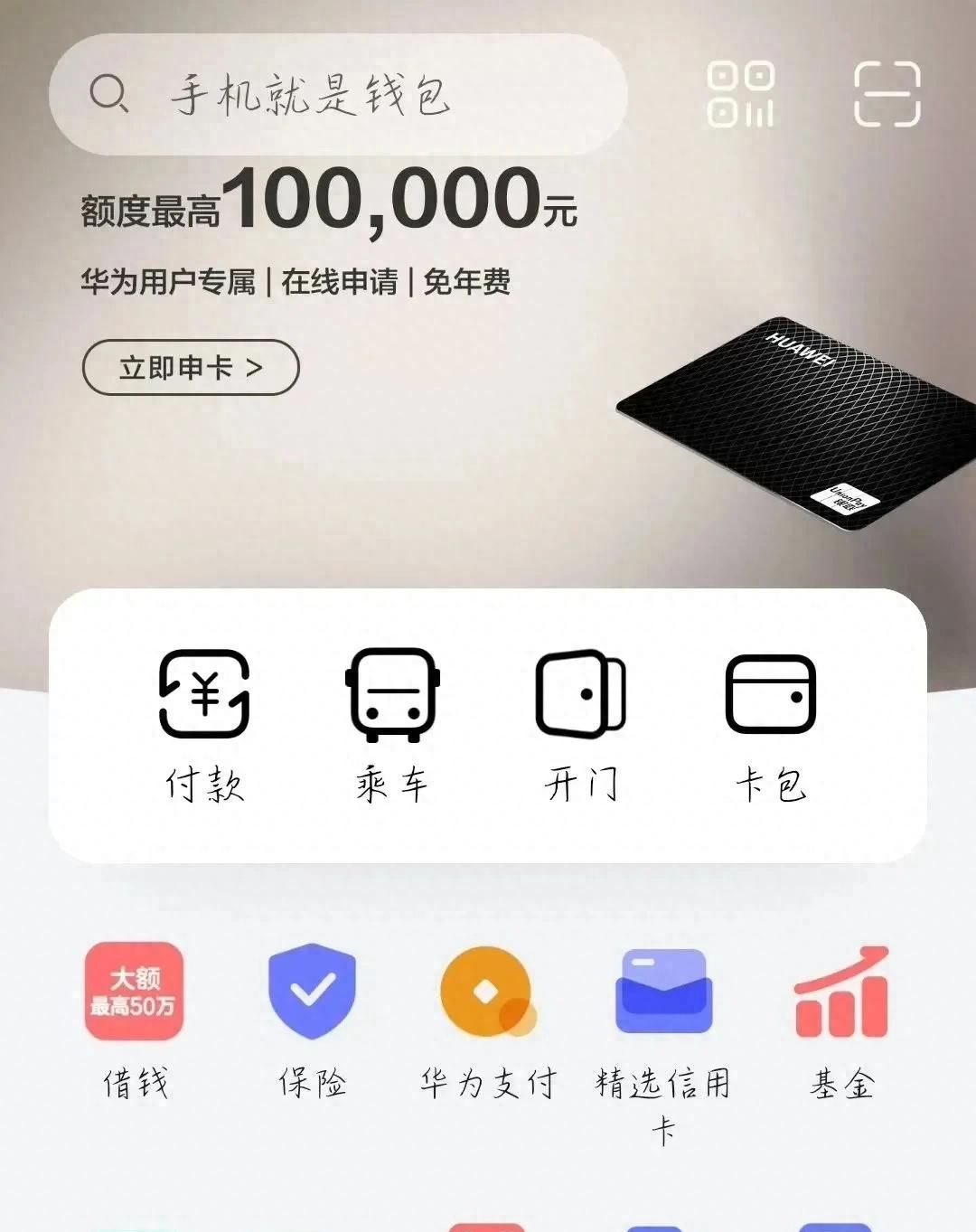Open the QR code payment icon
The image size is (976, 1232).
click(741, 94)
